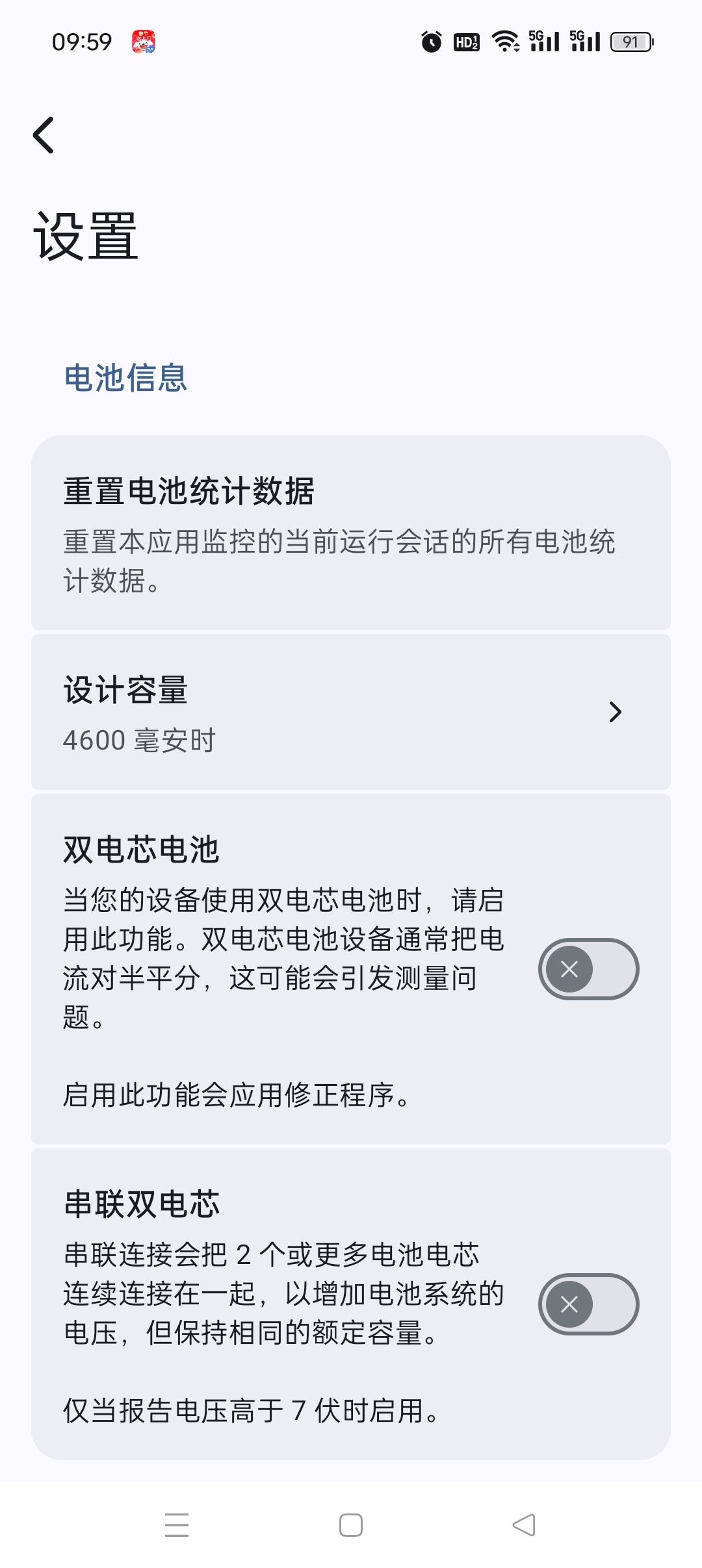Open 重置电池统计数据 option
702x1568 pixels.
tap(351, 533)
